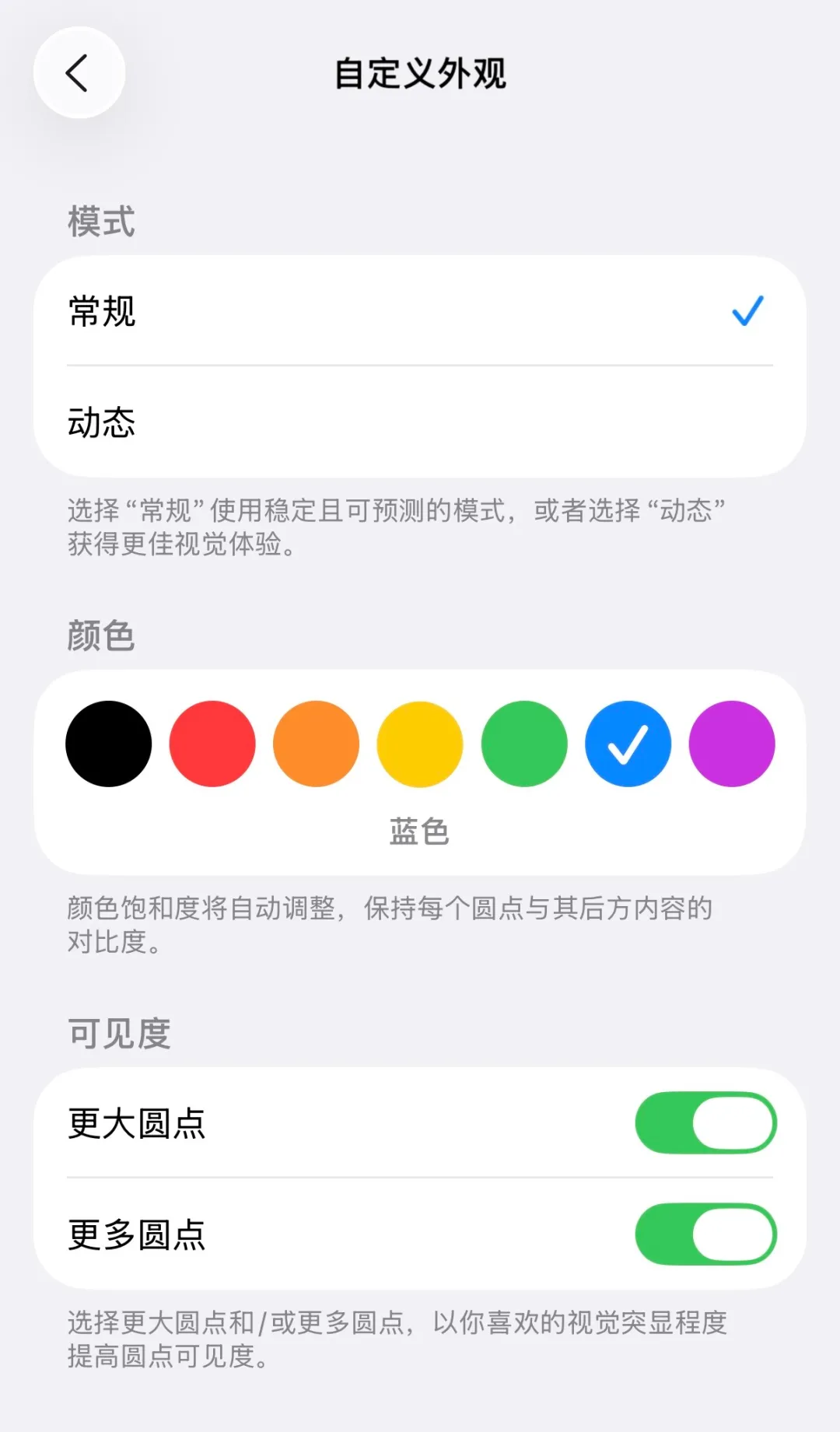Select the 常规 mode option
Image resolution: width=840 pixels, height=1432 pixels.
420,311
